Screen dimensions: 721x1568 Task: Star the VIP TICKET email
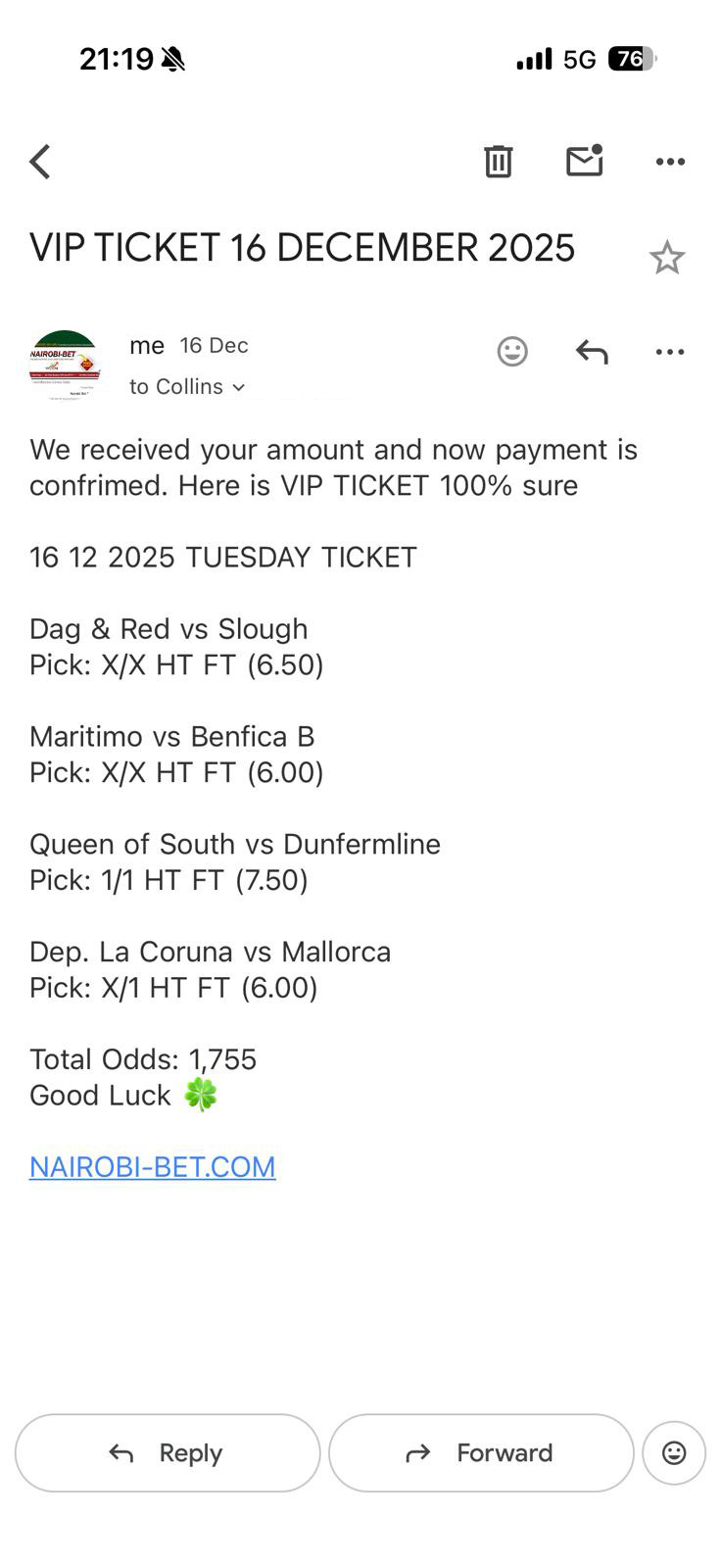coord(666,258)
